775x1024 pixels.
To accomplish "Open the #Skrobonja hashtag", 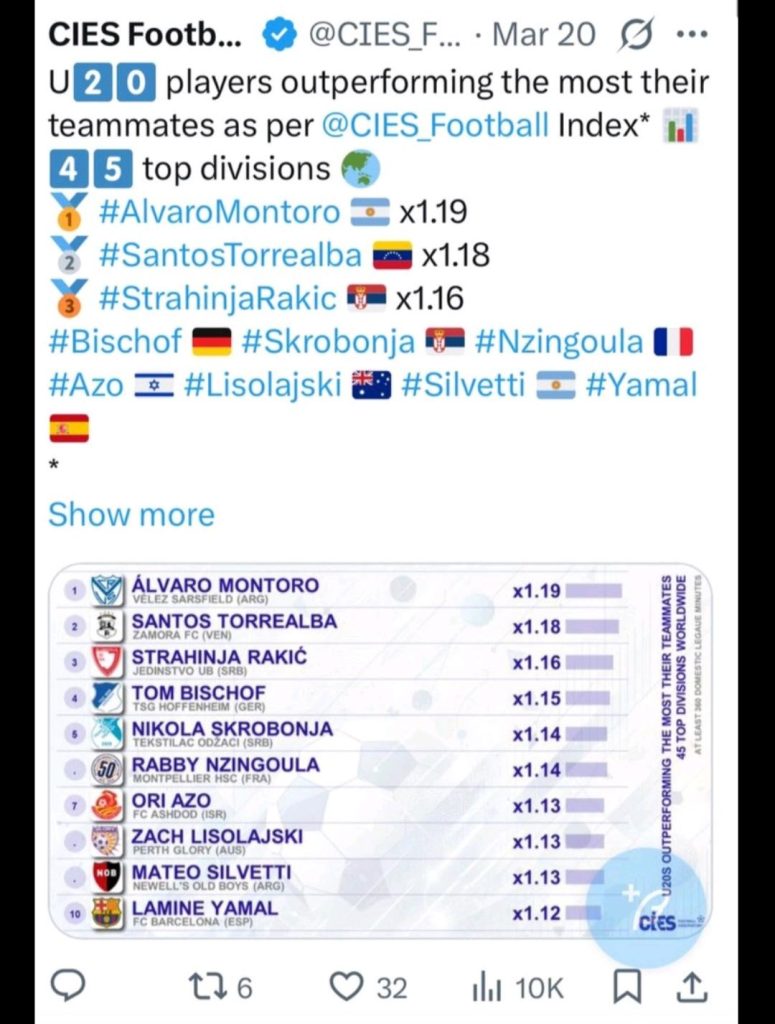I will (x=328, y=342).
